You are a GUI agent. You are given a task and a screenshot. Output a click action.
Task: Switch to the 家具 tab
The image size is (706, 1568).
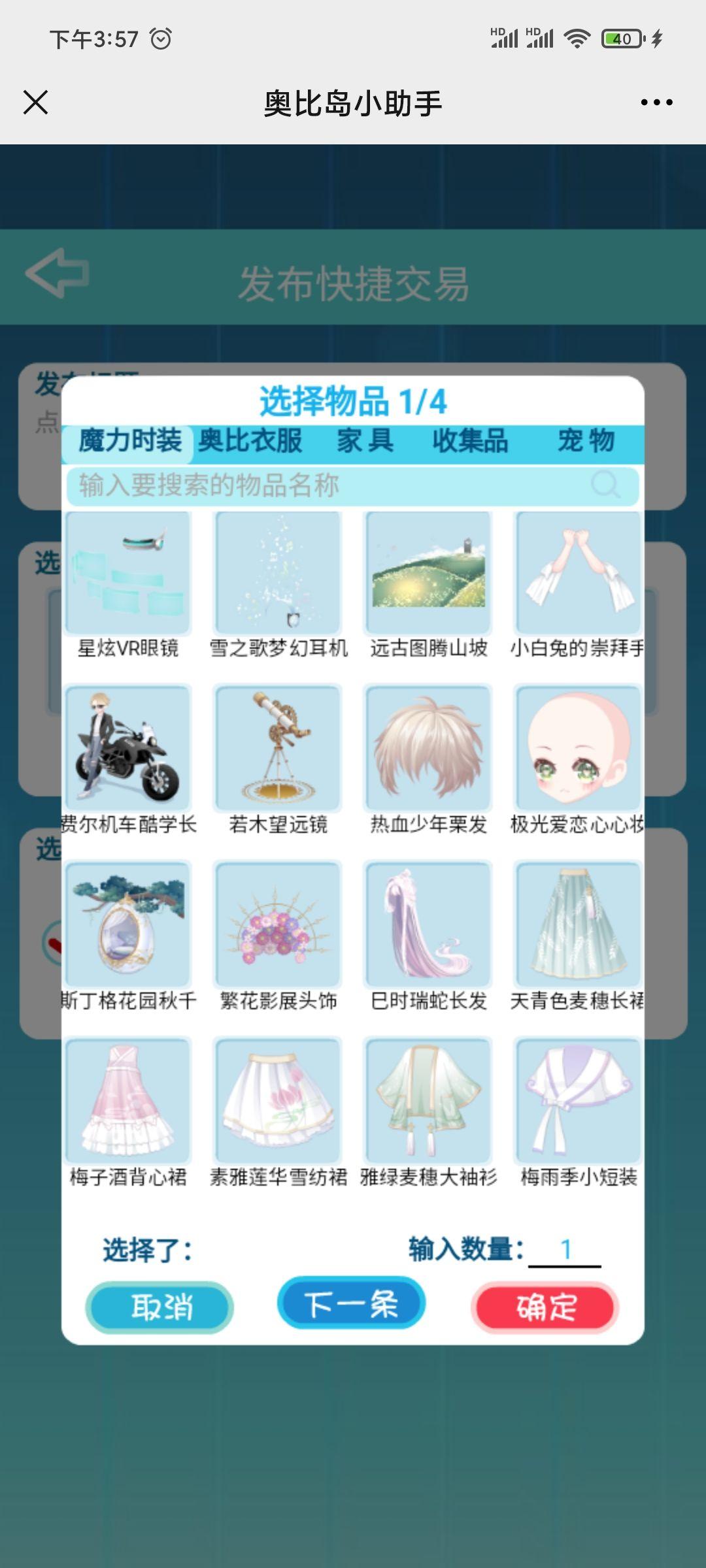365,441
